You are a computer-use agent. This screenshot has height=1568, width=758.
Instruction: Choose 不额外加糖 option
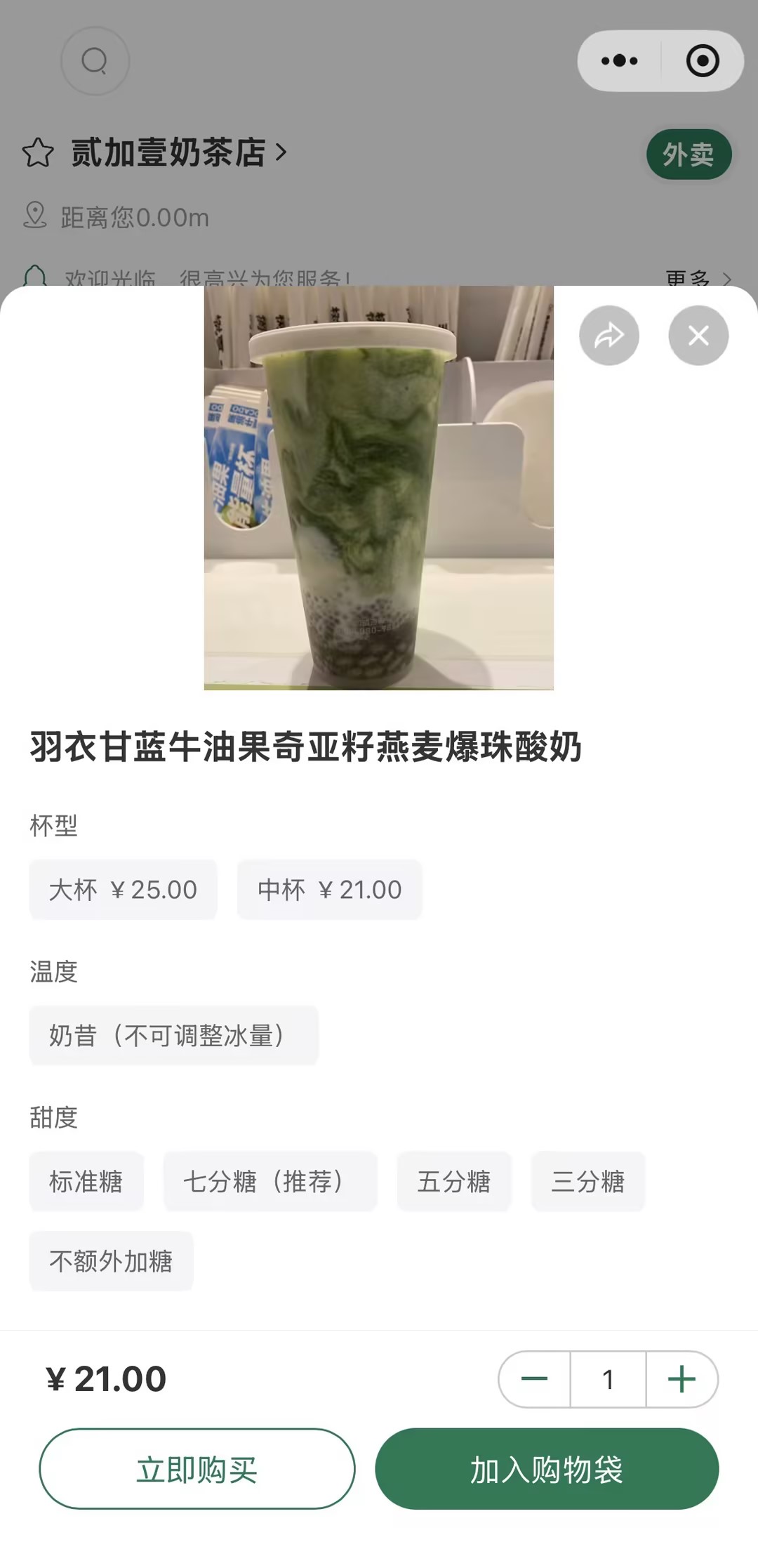[111, 1261]
